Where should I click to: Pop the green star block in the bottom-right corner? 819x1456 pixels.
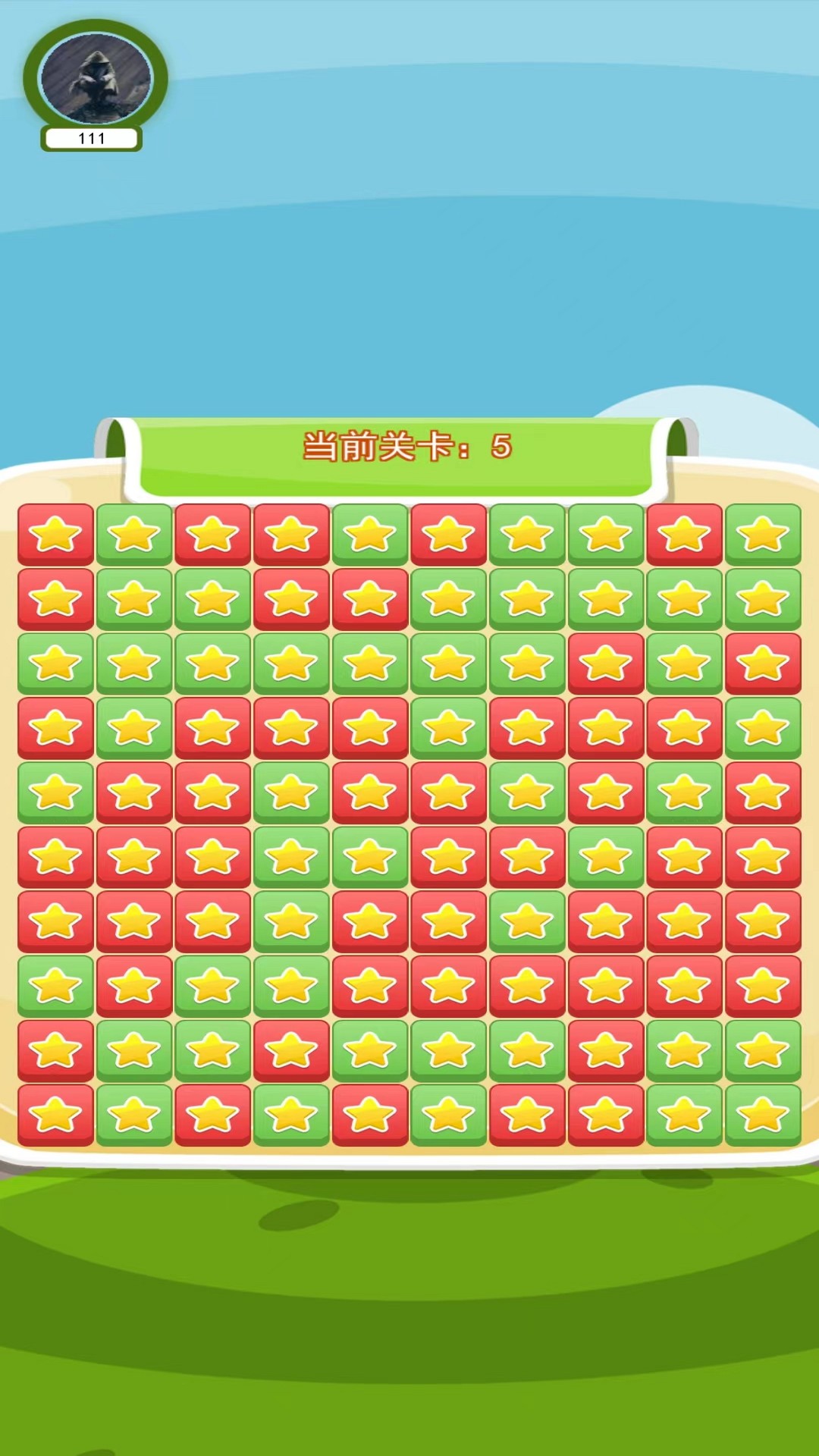(763, 1115)
